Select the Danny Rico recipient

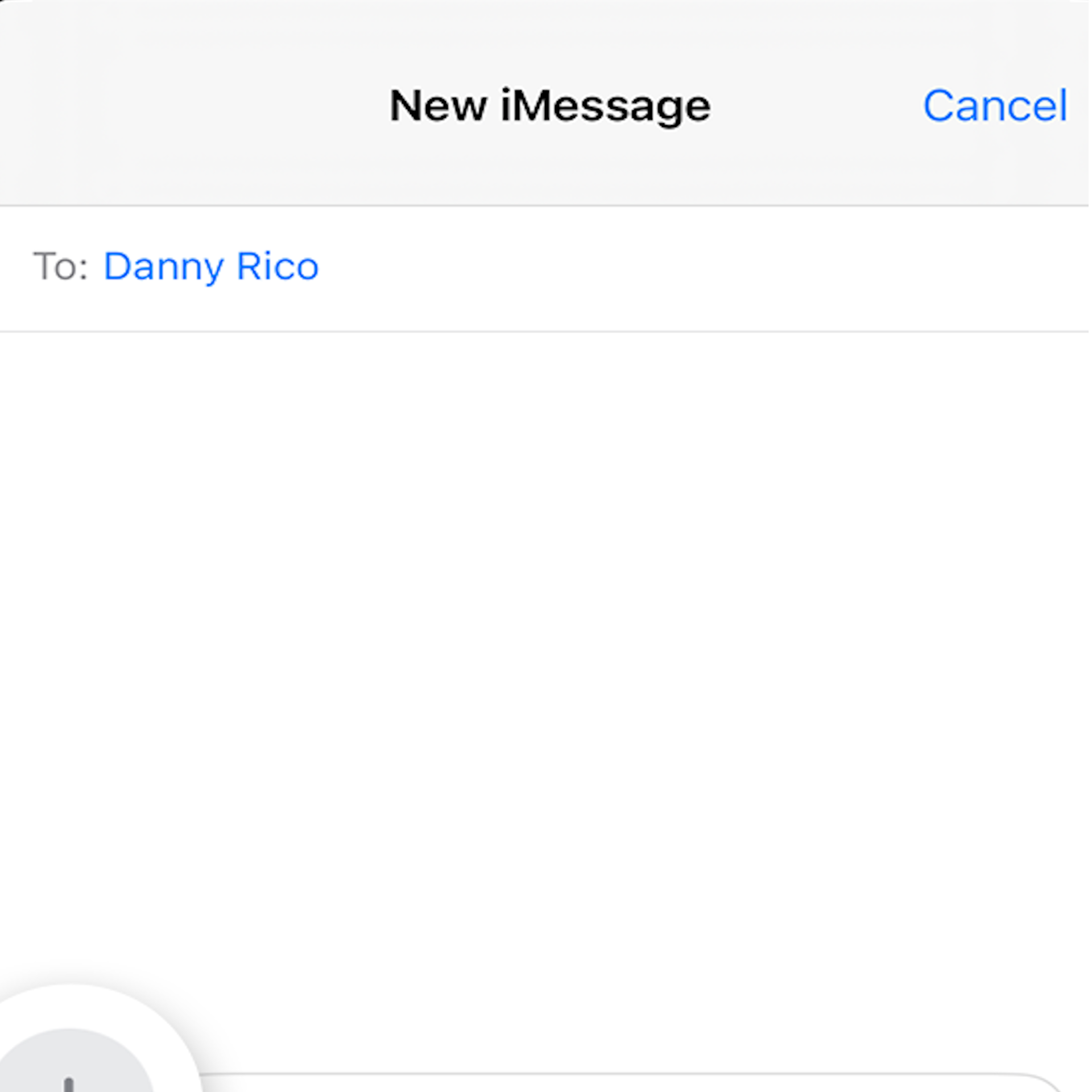[210, 266]
